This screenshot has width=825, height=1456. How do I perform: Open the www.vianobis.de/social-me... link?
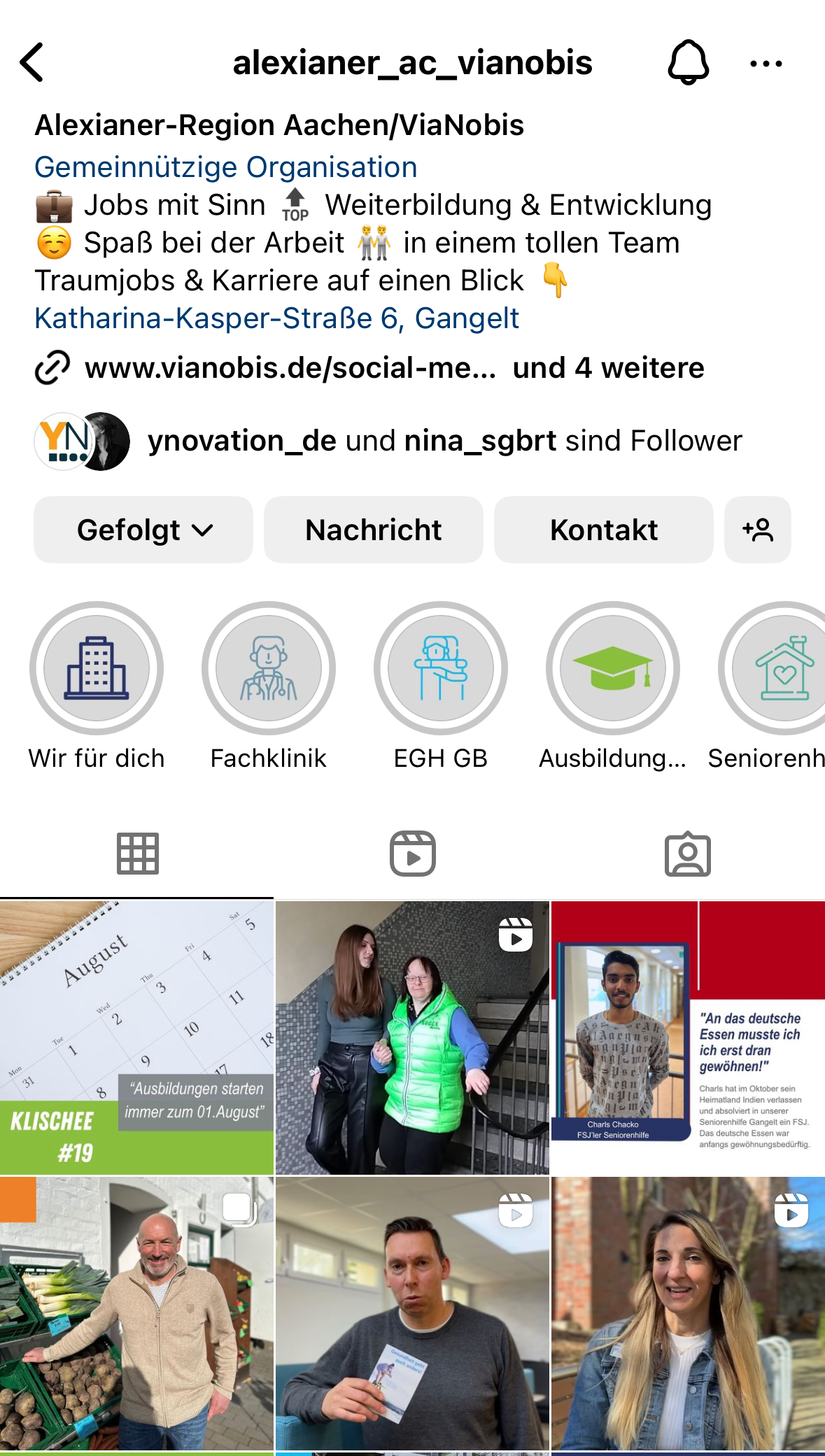290,368
